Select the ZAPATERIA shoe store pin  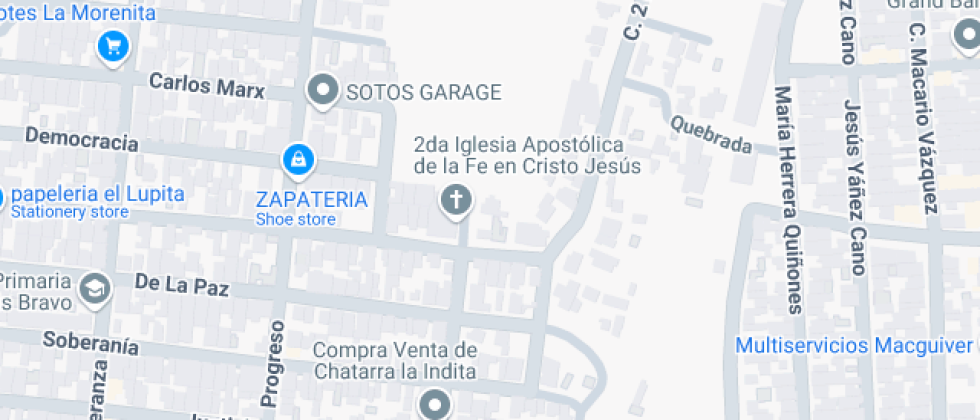[299, 161]
